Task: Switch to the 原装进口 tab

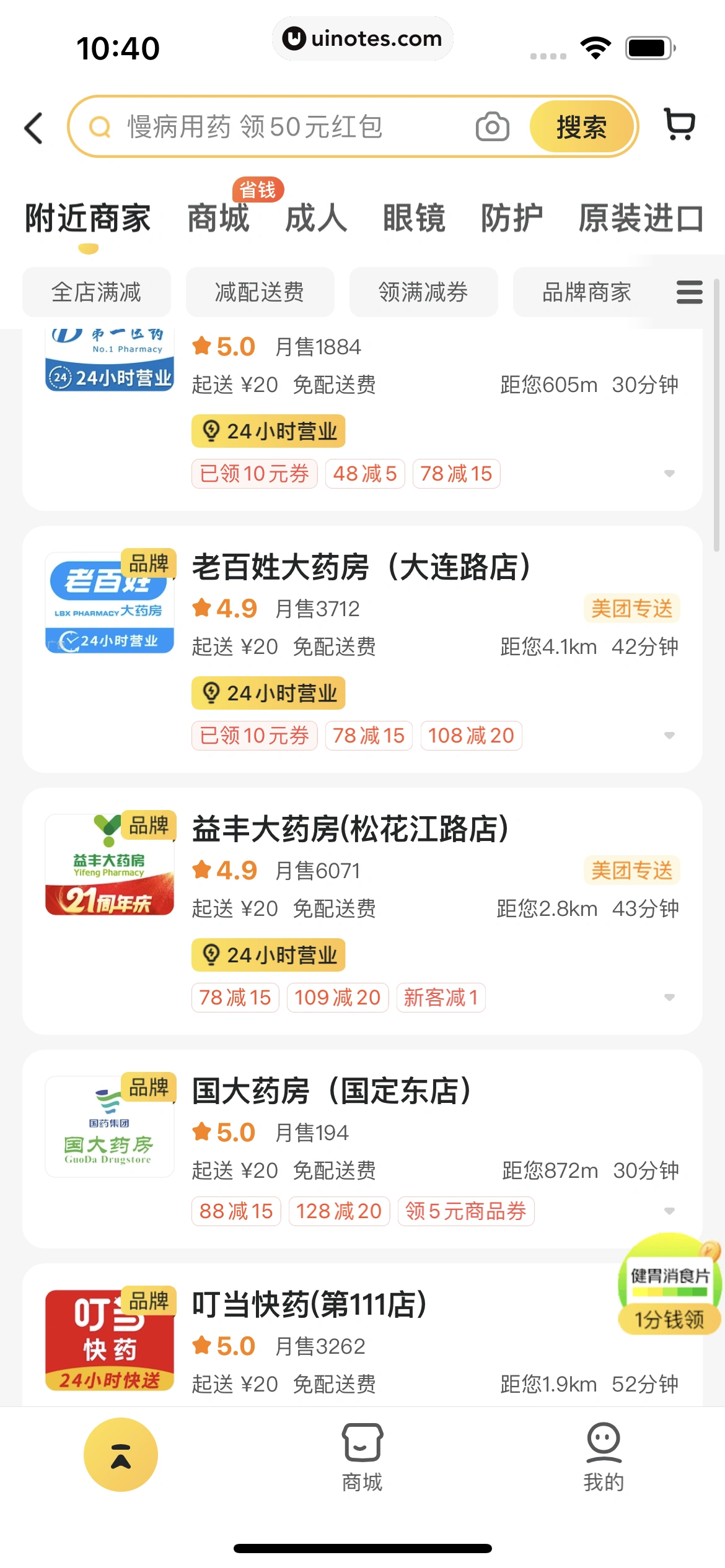Action: click(x=640, y=218)
